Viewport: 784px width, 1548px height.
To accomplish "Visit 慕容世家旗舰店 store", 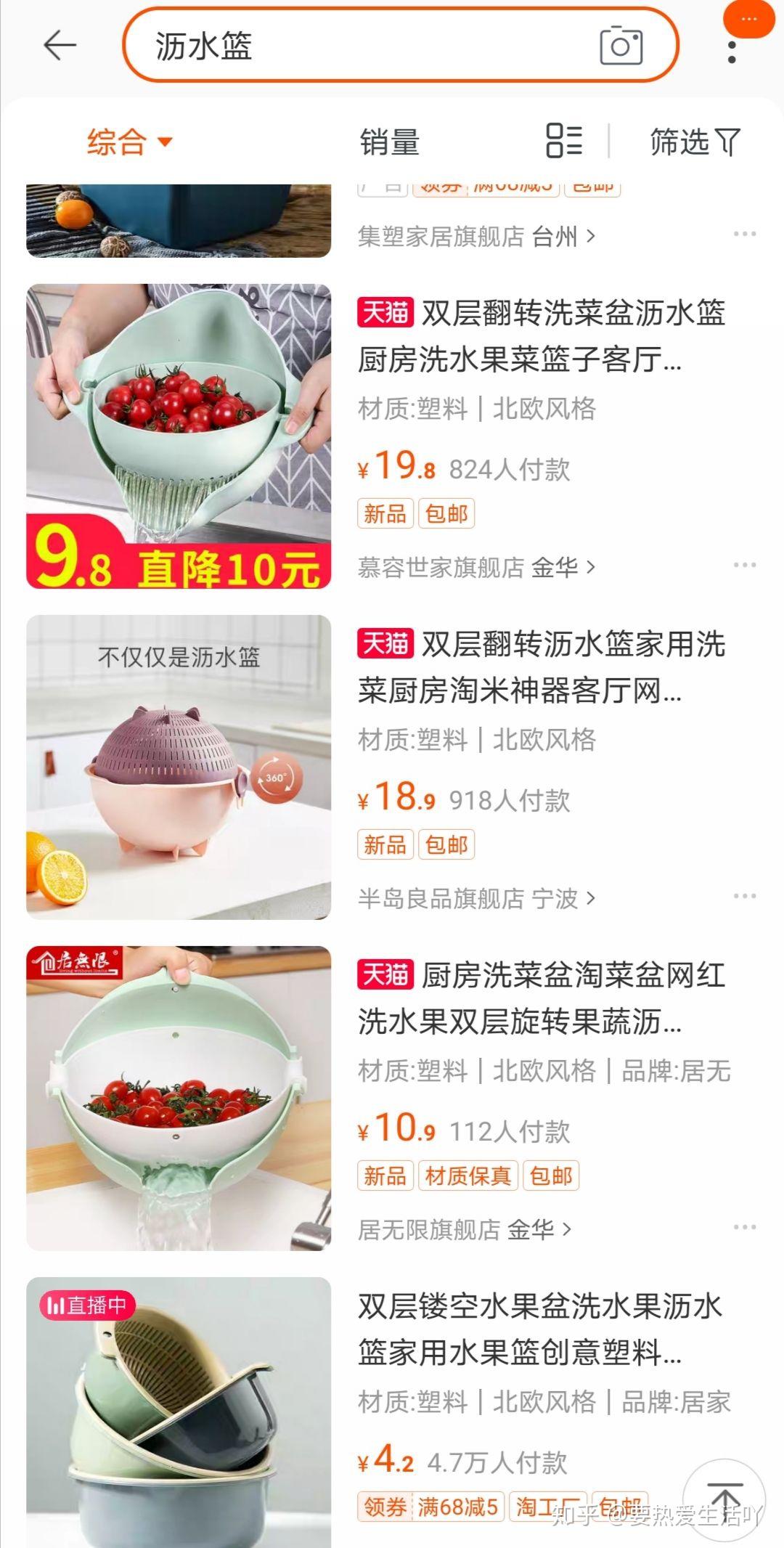I will click(x=476, y=567).
